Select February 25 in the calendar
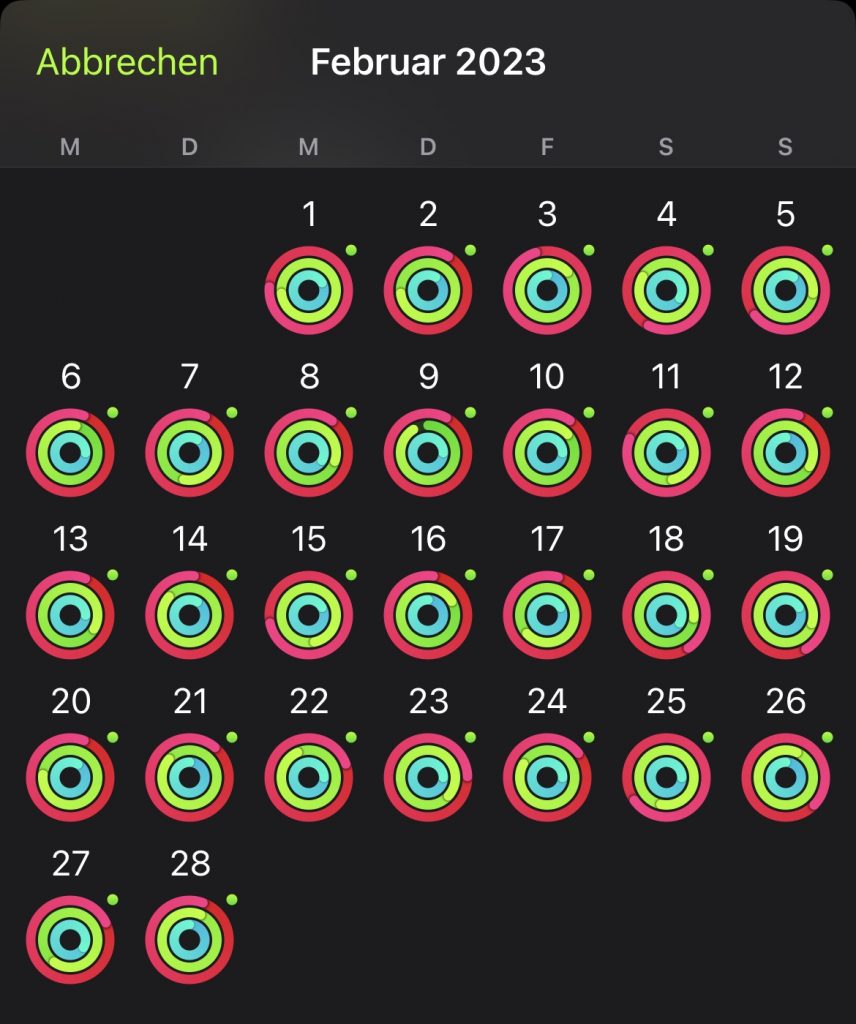Image resolution: width=856 pixels, height=1024 pixels. [x=666, y=777]
